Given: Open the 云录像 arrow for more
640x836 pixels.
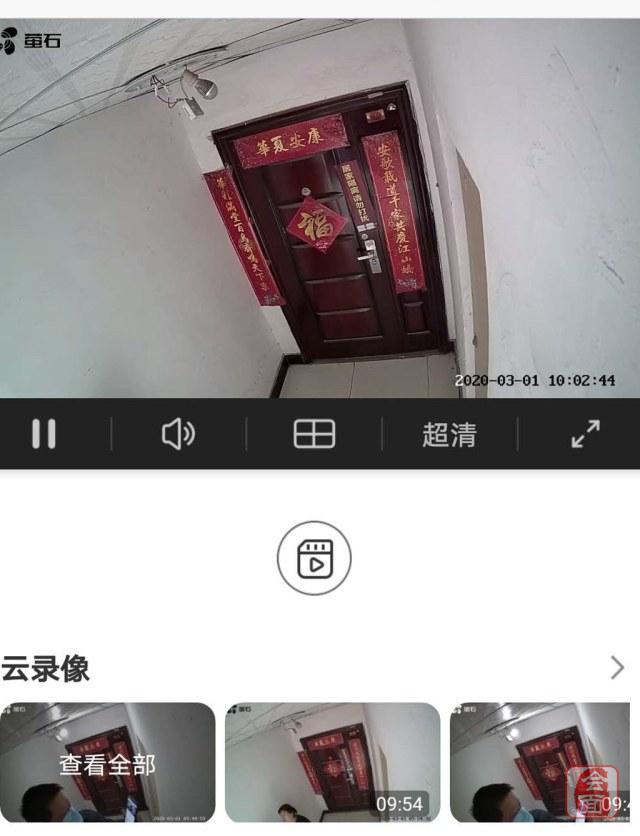Looking at the screenshot, I should pyautogui.click(x=616, y=667).
